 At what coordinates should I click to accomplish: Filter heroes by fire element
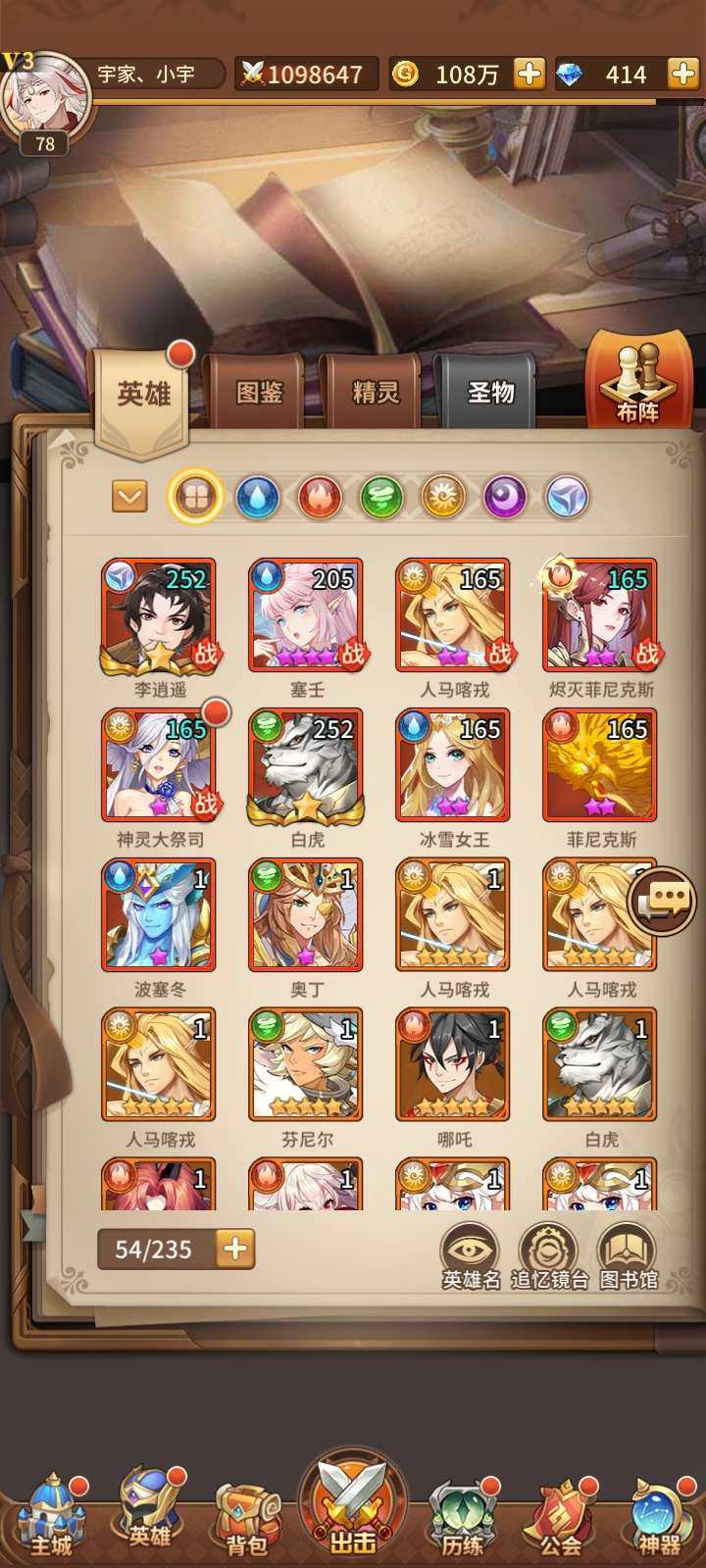[319, 497]
